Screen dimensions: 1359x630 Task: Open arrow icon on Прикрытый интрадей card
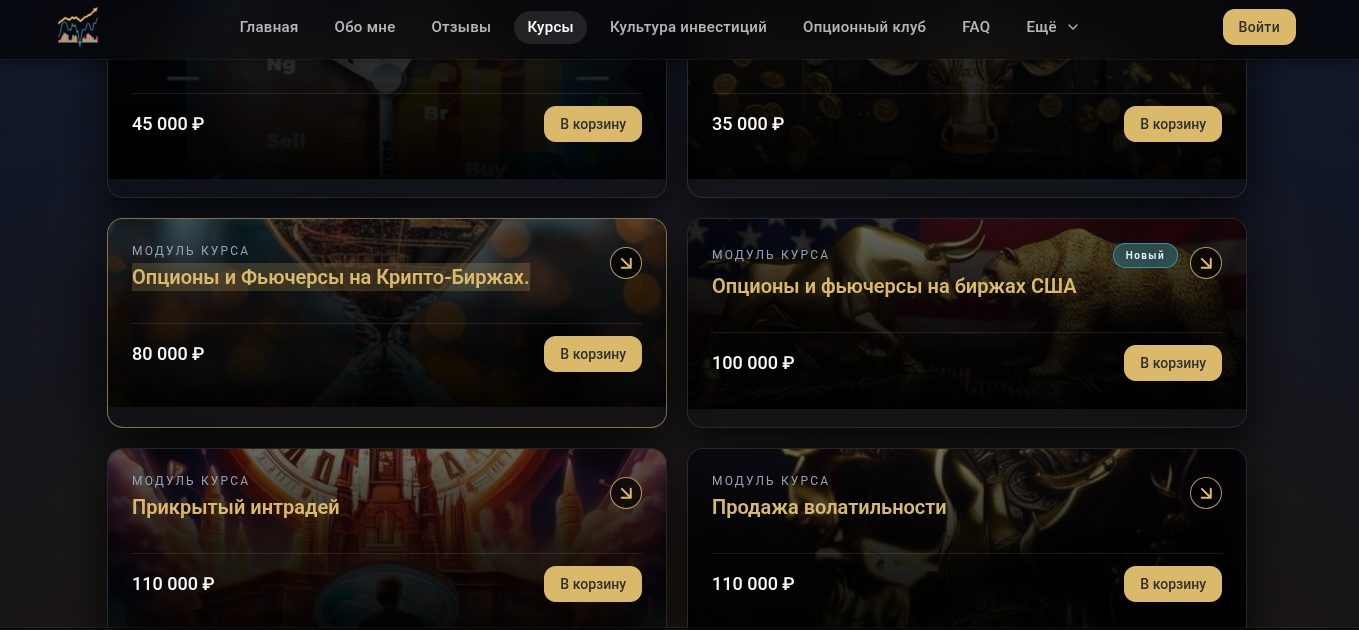pyautogui.click(x=626, y=493)
